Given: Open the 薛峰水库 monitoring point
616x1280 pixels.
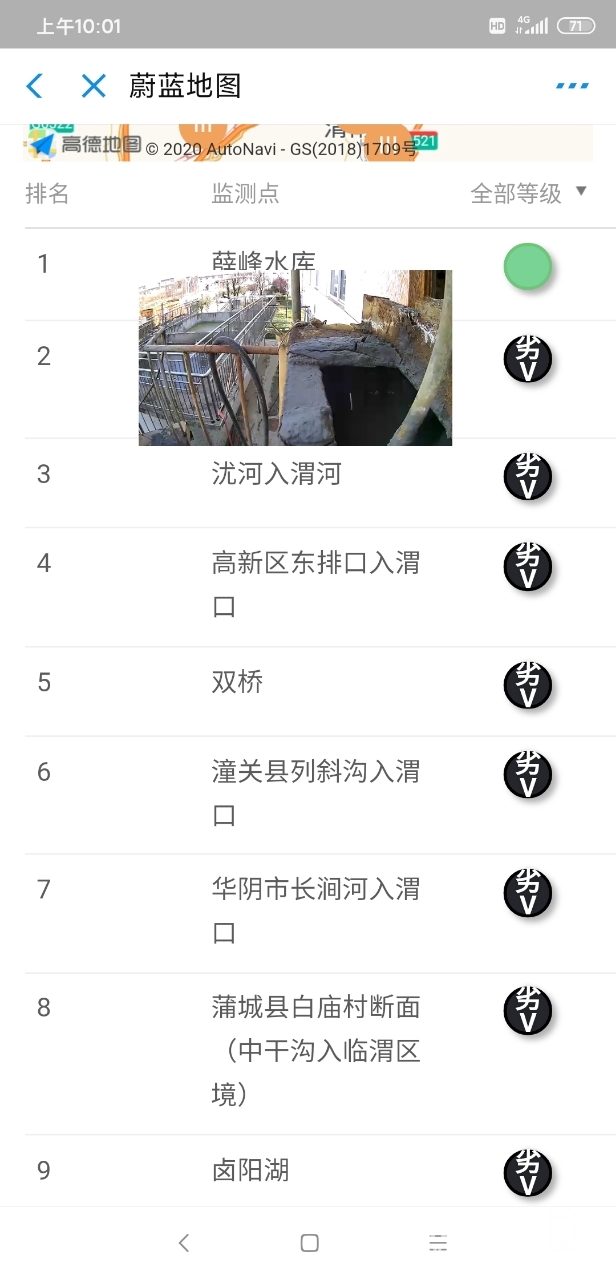Looking at the screenshot, I should pyautogui.click(x=263, y=260).
